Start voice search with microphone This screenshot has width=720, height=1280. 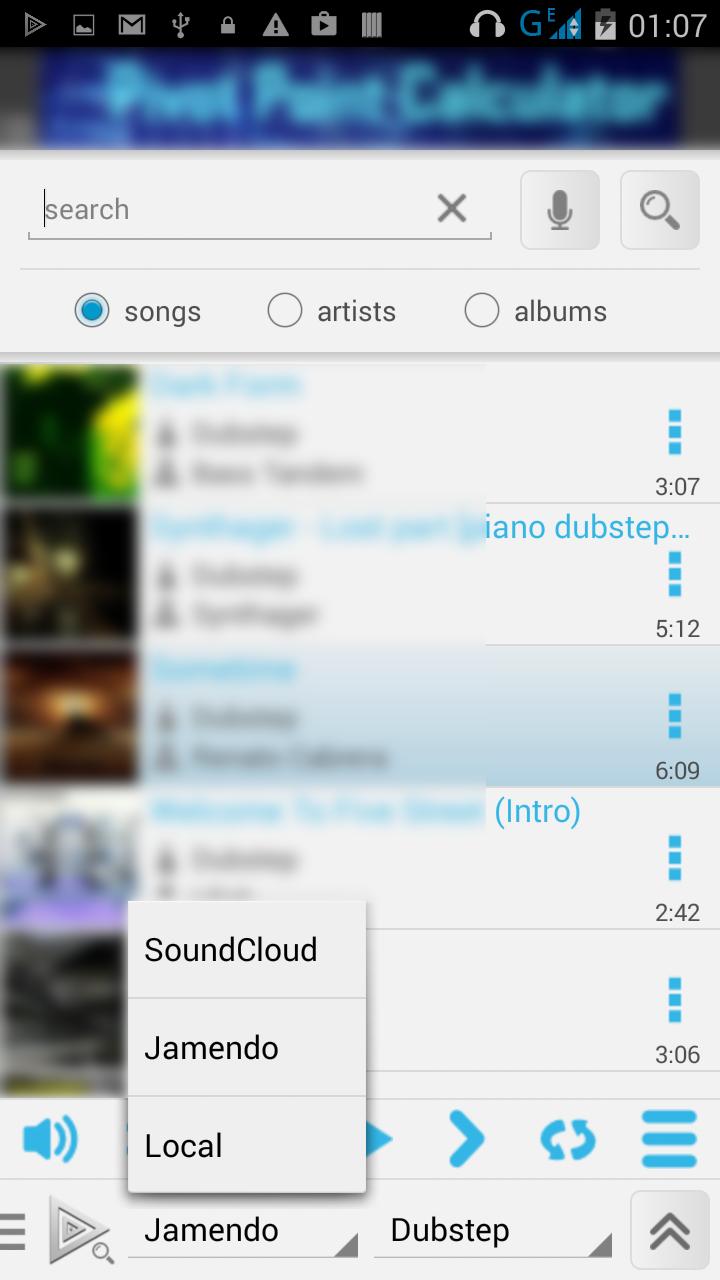560,210
